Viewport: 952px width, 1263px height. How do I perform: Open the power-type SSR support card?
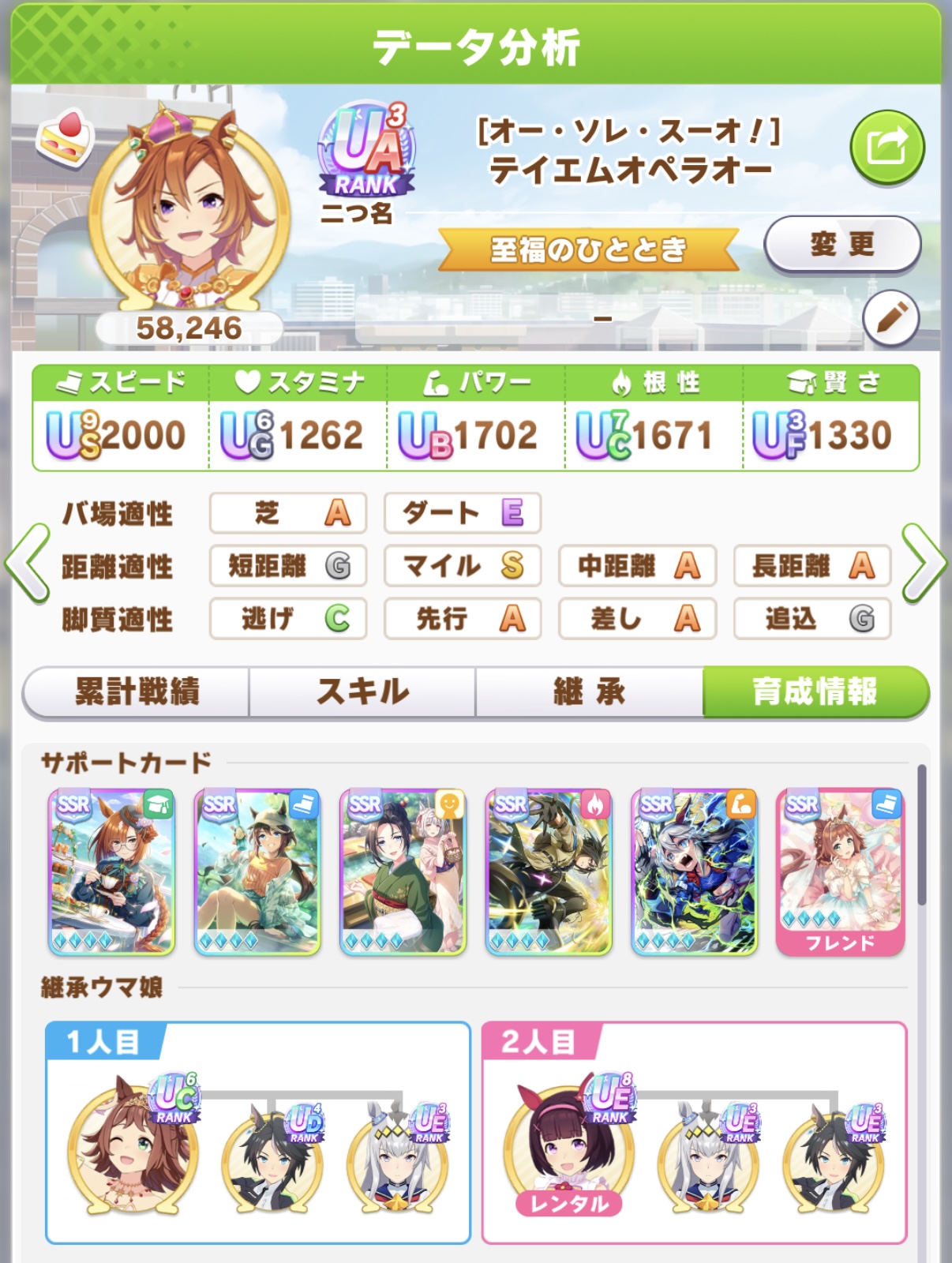pos(694,871)
